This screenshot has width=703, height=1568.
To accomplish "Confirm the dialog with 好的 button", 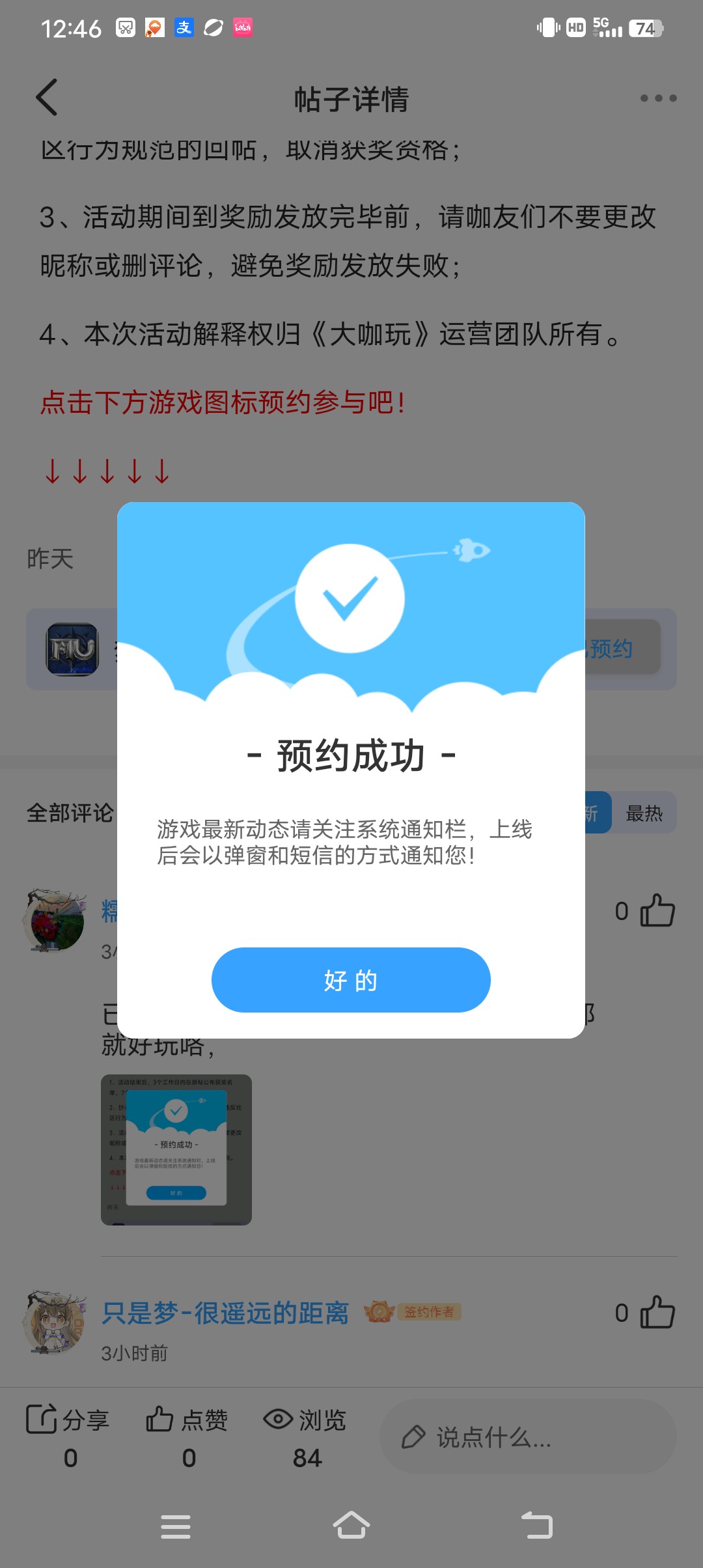I will 351,980.
